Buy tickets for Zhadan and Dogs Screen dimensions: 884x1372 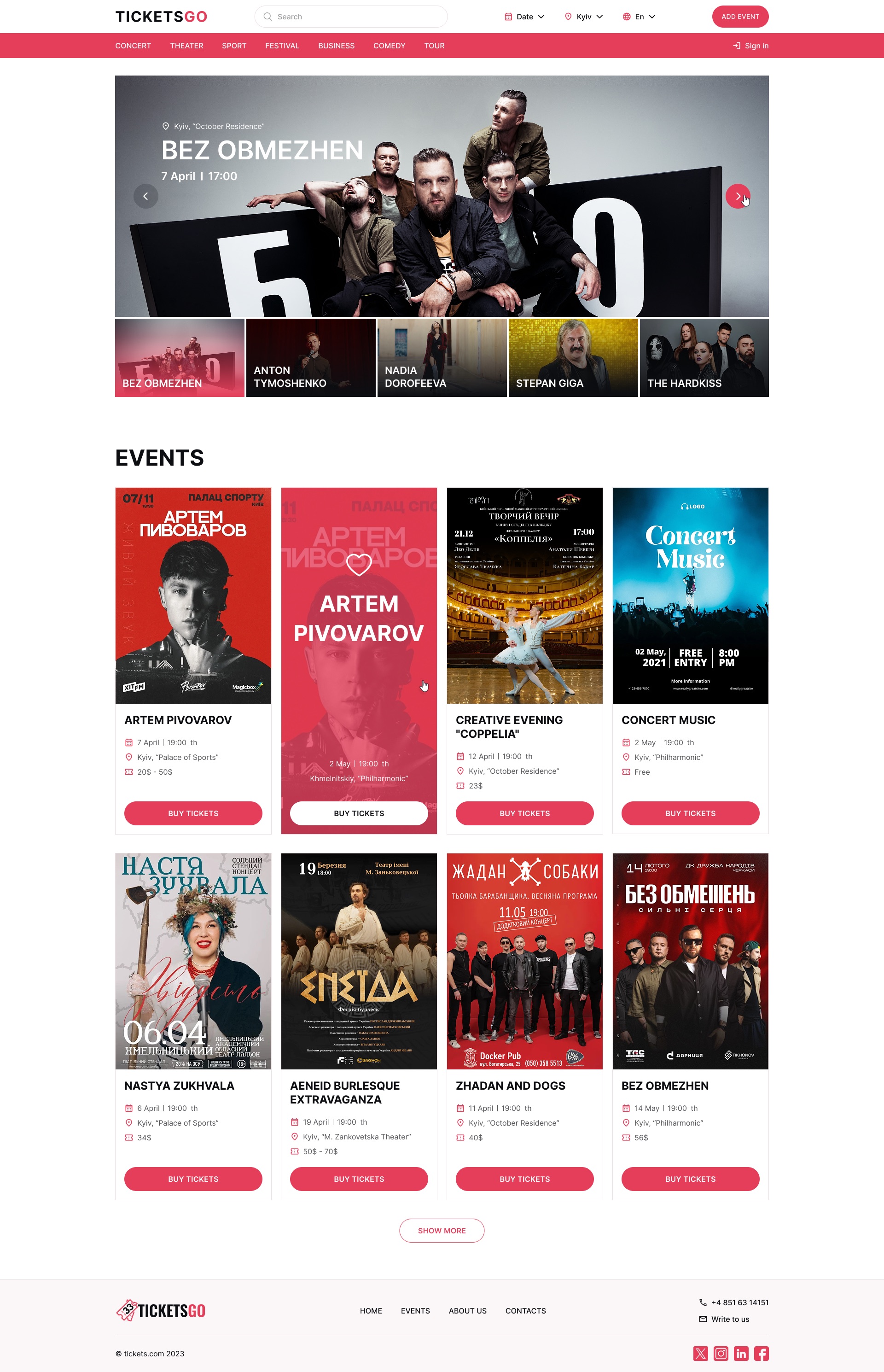524,1179
